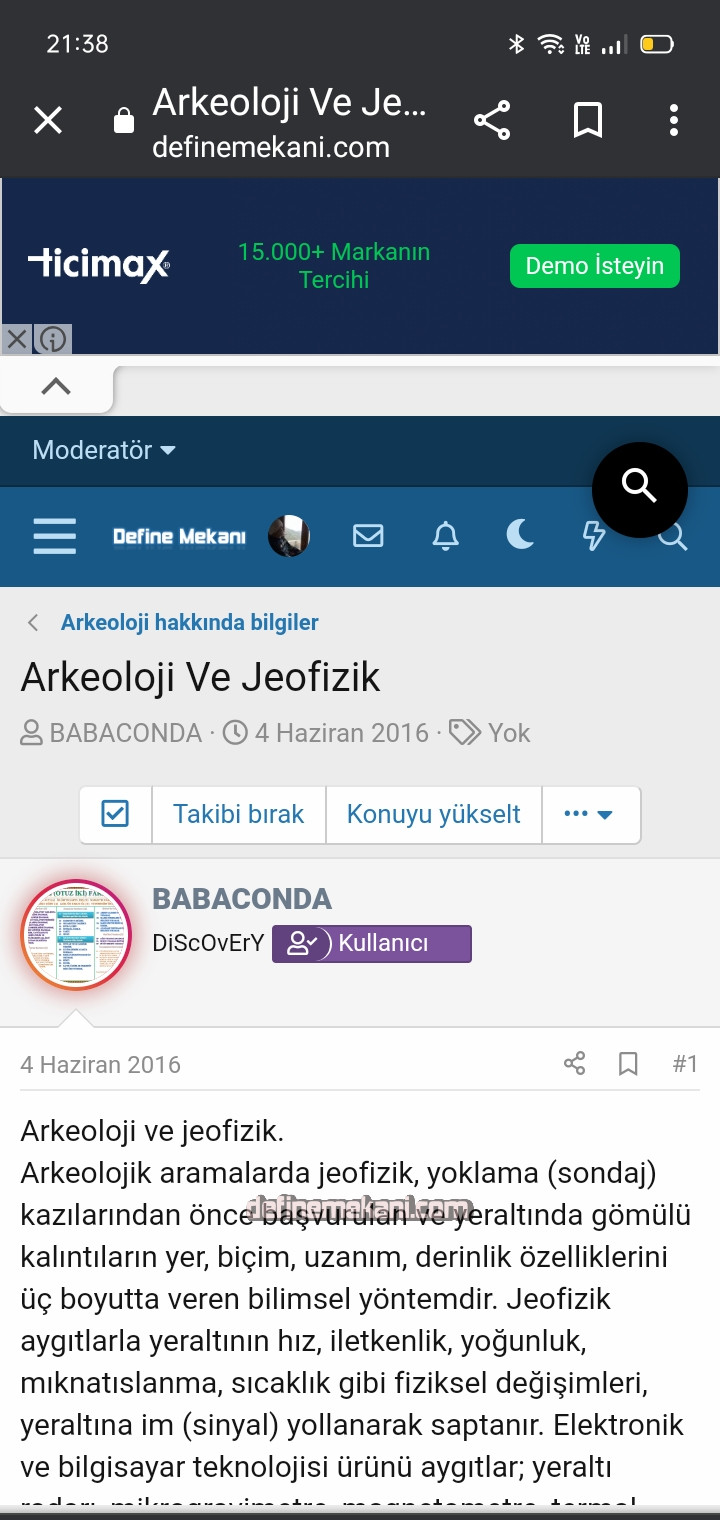Tap the floating black search button
720x1520 pixels.
click(639, 489)
